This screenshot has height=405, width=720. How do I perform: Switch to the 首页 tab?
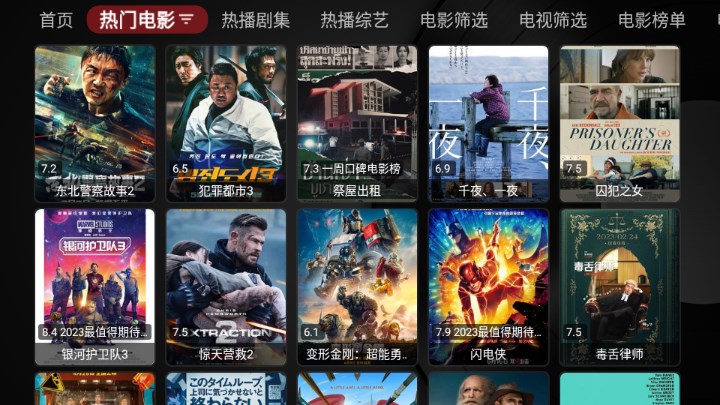tap(56, 20)
